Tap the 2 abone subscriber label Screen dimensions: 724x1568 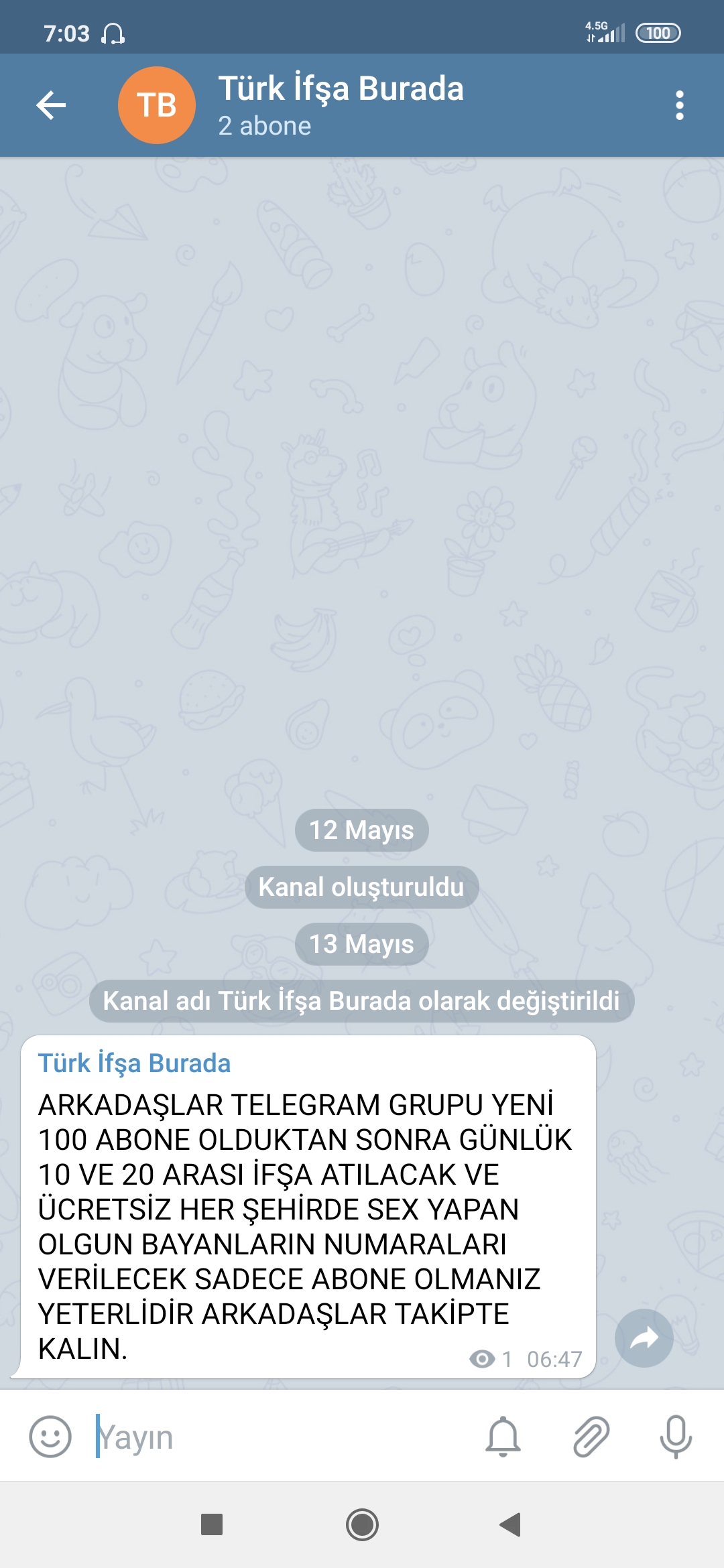tap(263, 126)
